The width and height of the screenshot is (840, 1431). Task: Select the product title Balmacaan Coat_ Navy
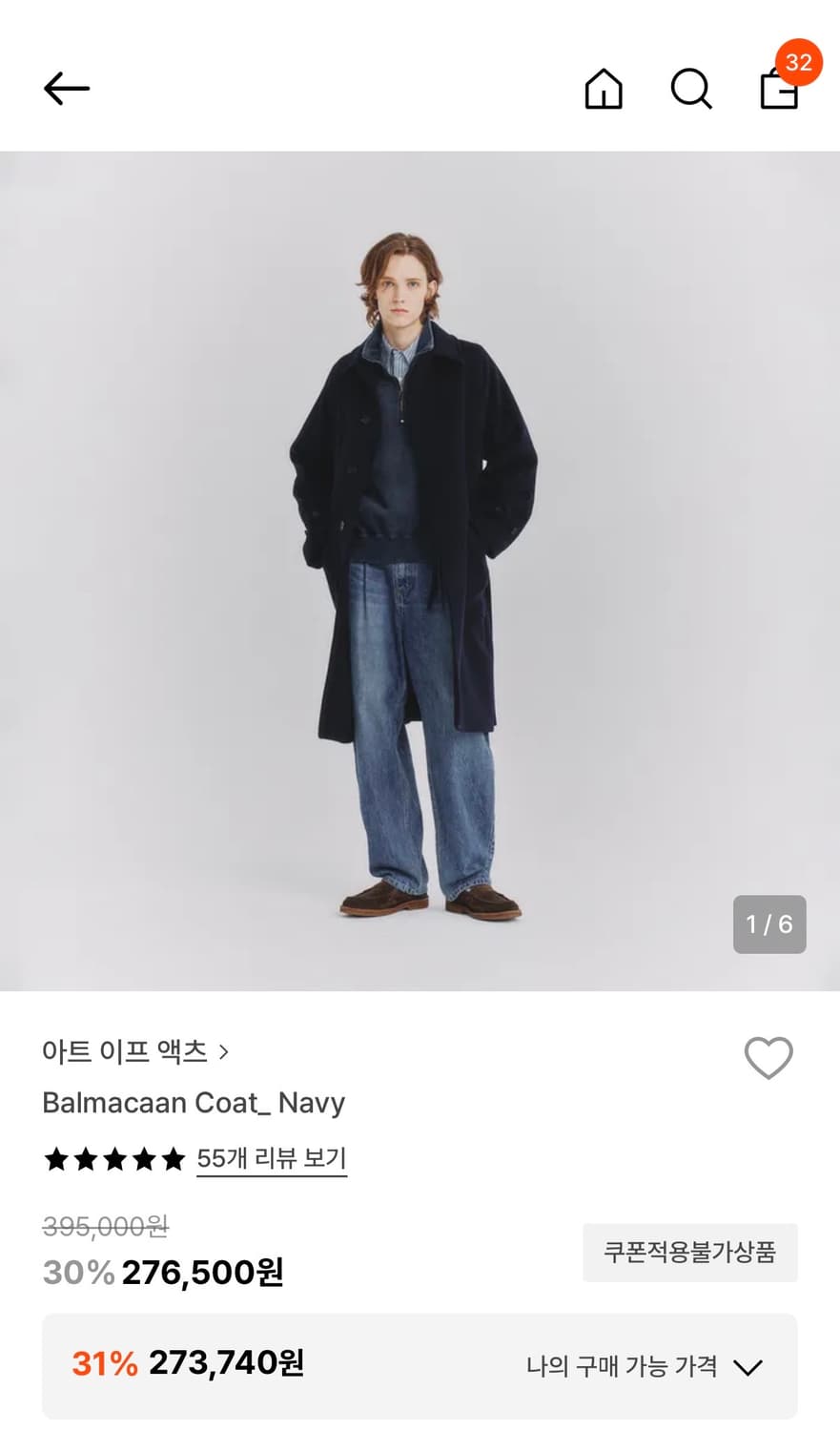point(194,1104)
